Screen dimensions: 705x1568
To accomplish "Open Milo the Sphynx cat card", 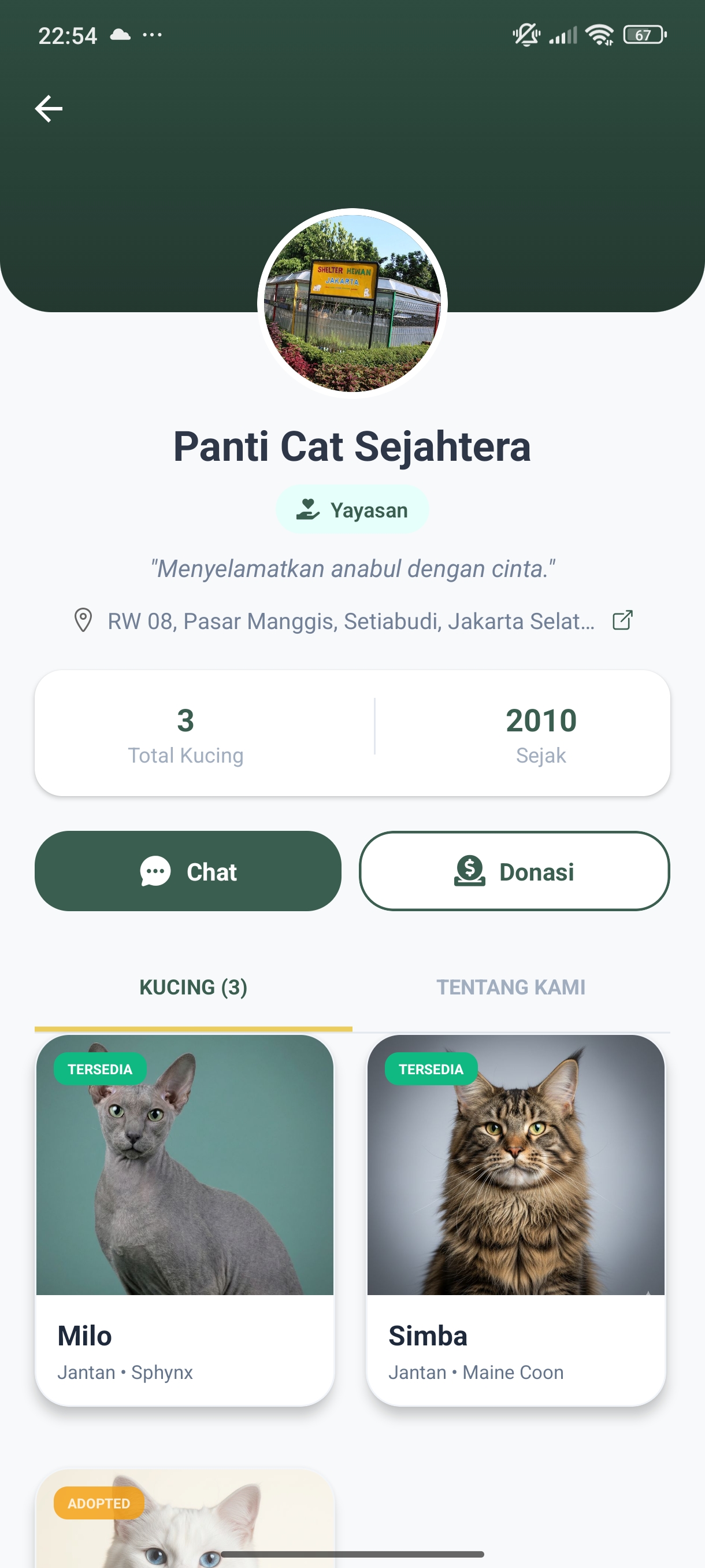I will (185, 1220).
